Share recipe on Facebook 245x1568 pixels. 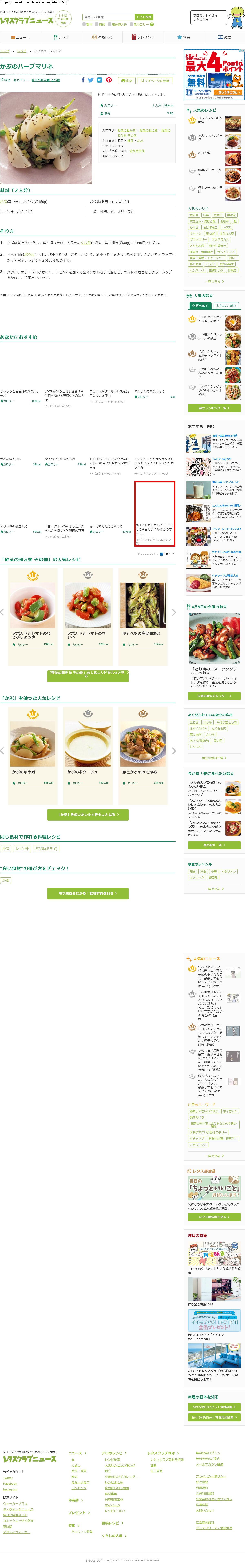[83, 80]
